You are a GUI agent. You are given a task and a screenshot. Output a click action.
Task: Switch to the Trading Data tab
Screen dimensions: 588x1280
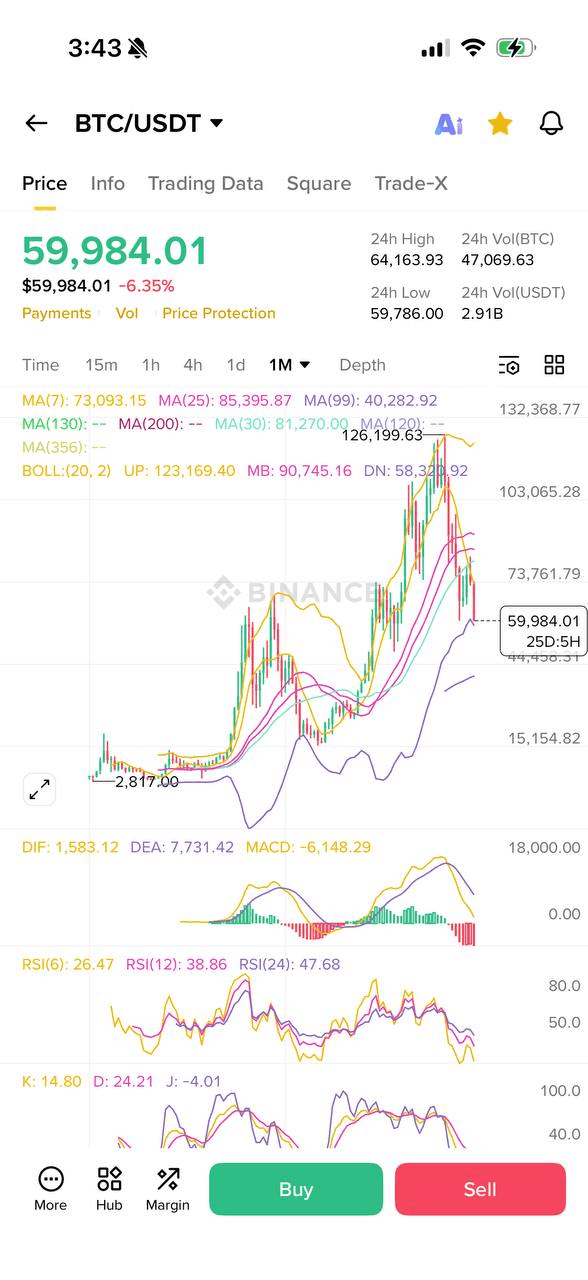coord(206,183)
